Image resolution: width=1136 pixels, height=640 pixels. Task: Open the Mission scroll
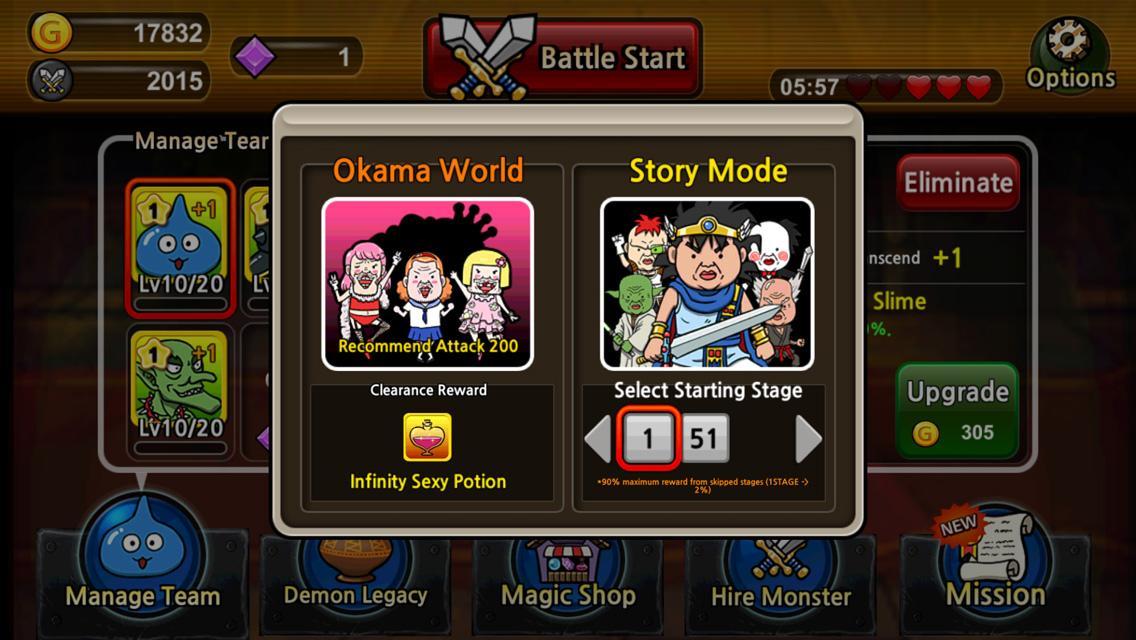click(995, 570)
